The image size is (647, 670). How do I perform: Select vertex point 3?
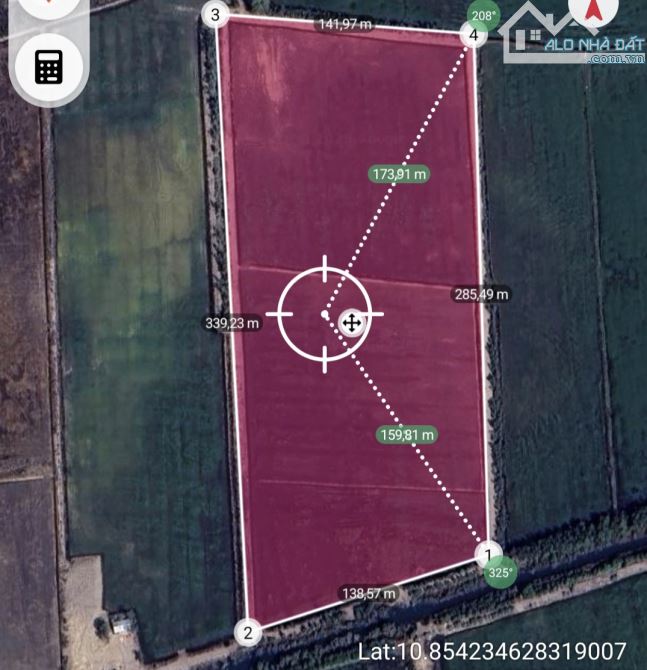[215, 15]
